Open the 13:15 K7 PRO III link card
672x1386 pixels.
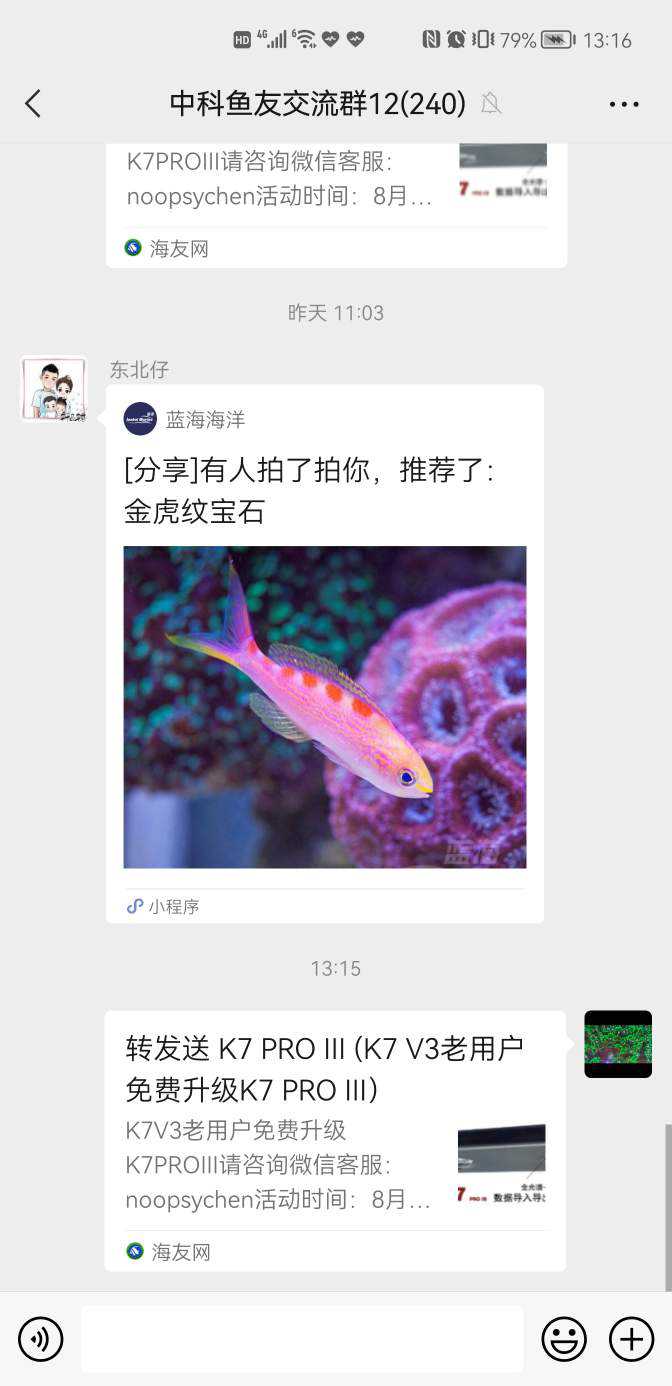(x=335, y=1140)
